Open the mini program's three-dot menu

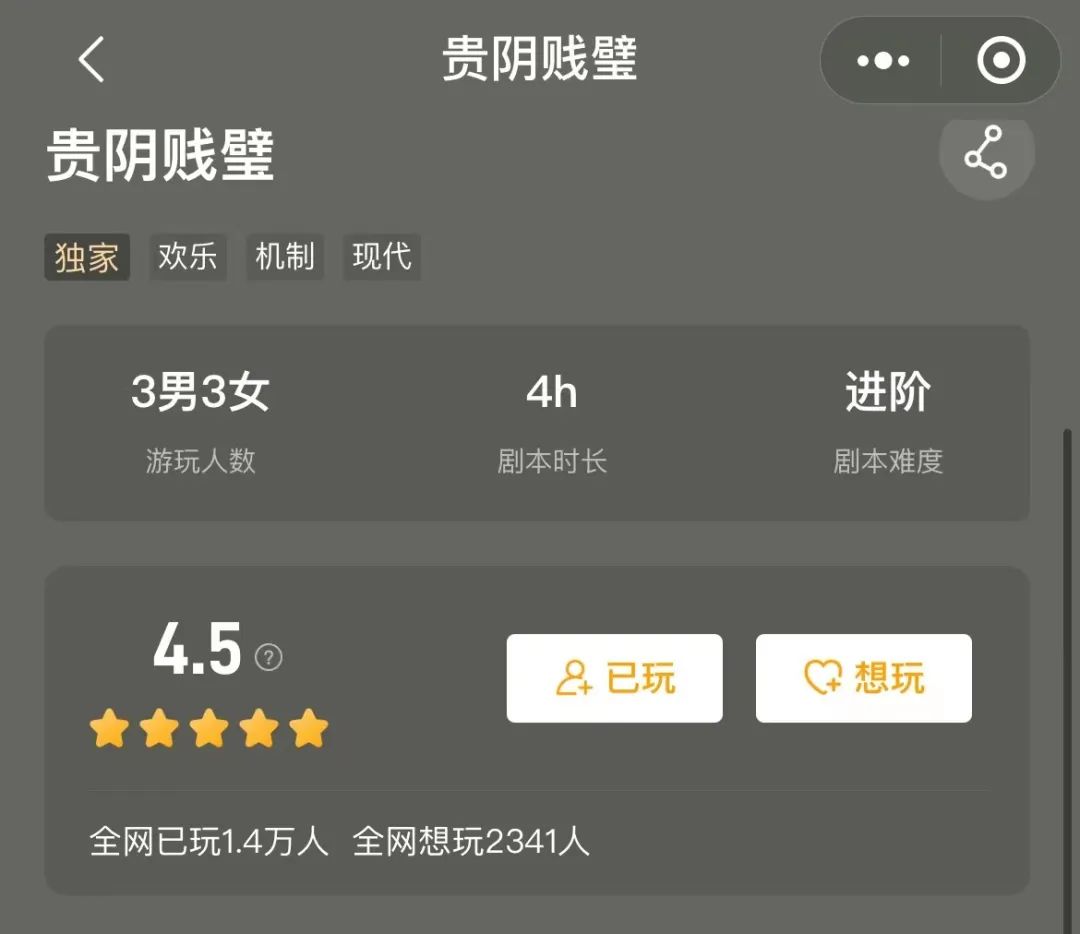pos(883,61)
